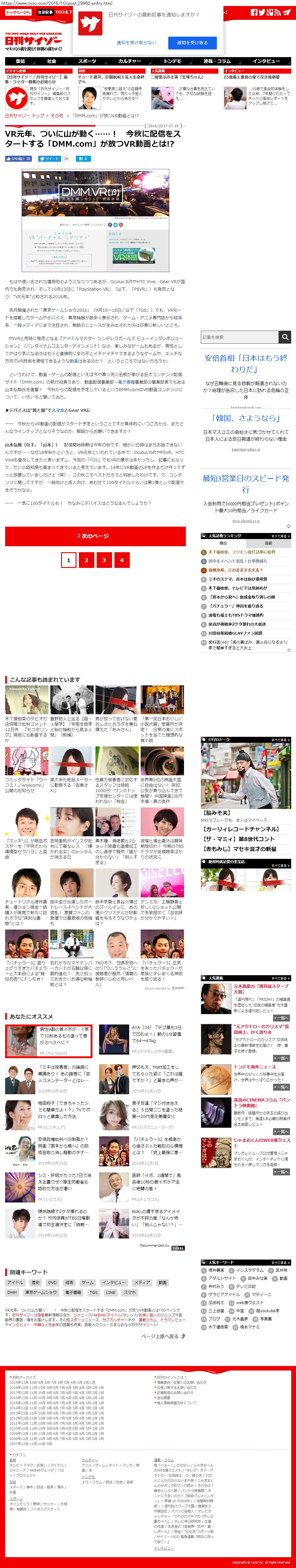
Task: Accept notifications with 通知を受け取る button
Action: (x=192, y=43)
